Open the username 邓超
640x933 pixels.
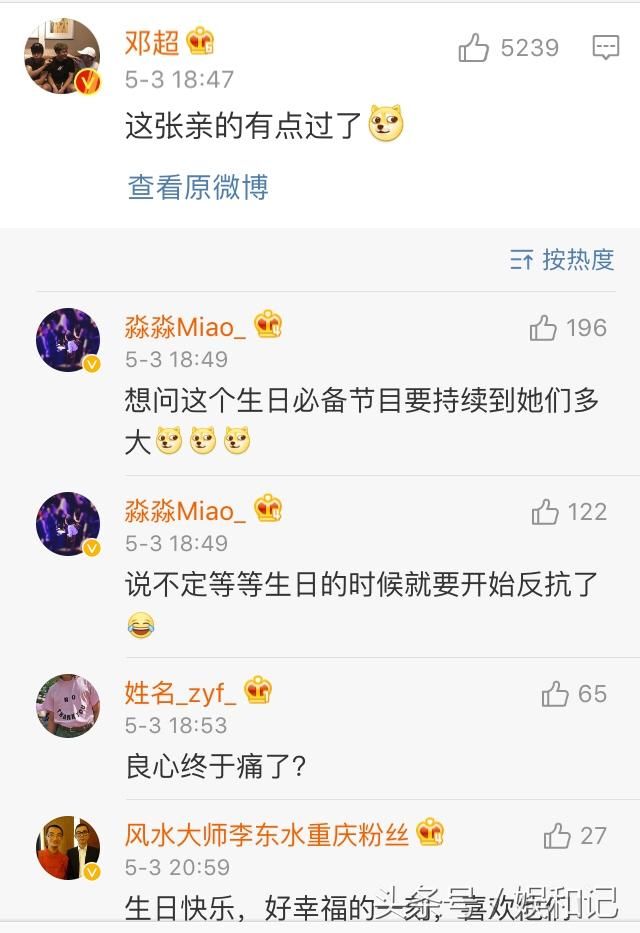click(152, 42)
